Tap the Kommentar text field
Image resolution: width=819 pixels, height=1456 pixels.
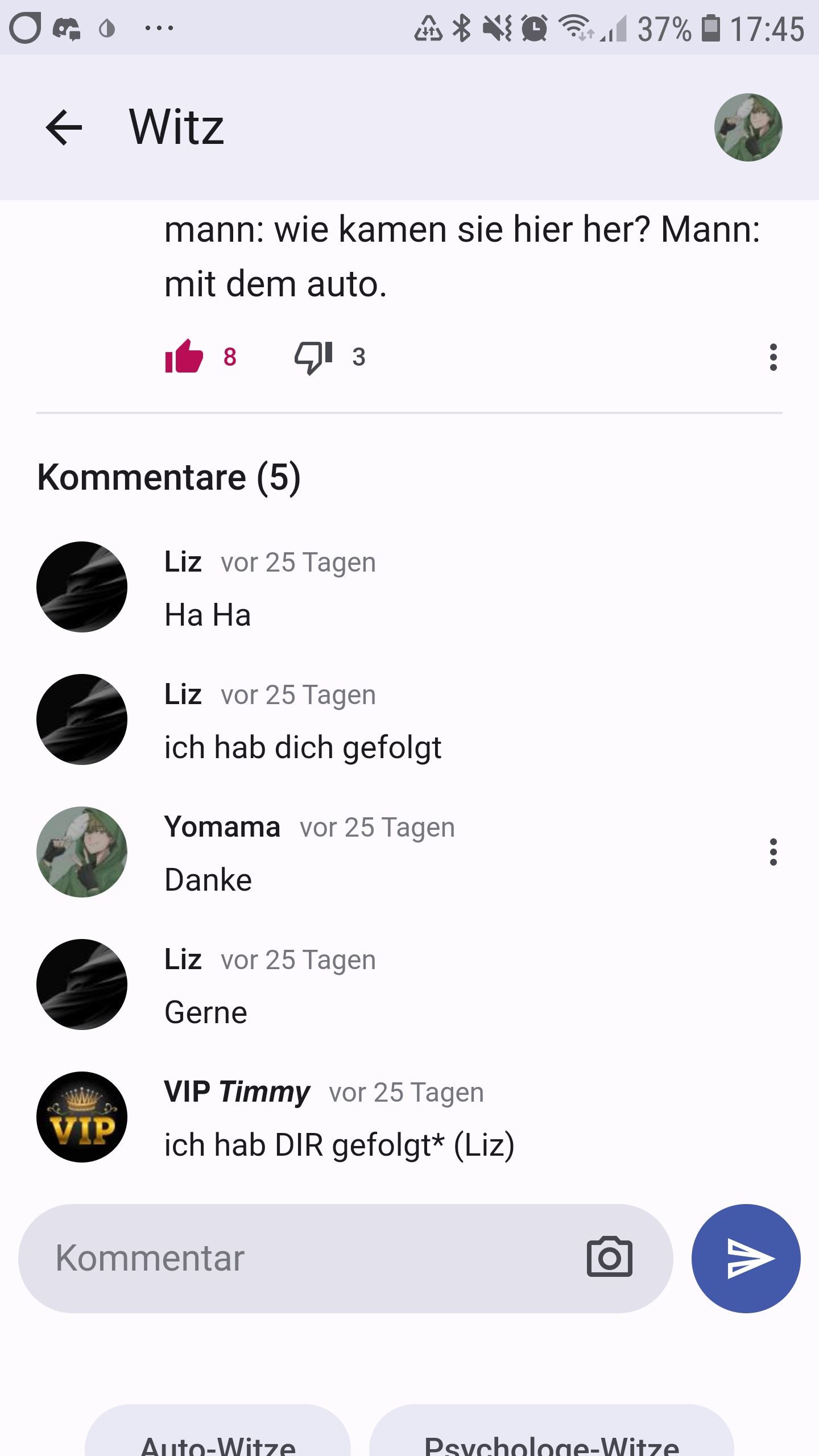[307, 1258]
